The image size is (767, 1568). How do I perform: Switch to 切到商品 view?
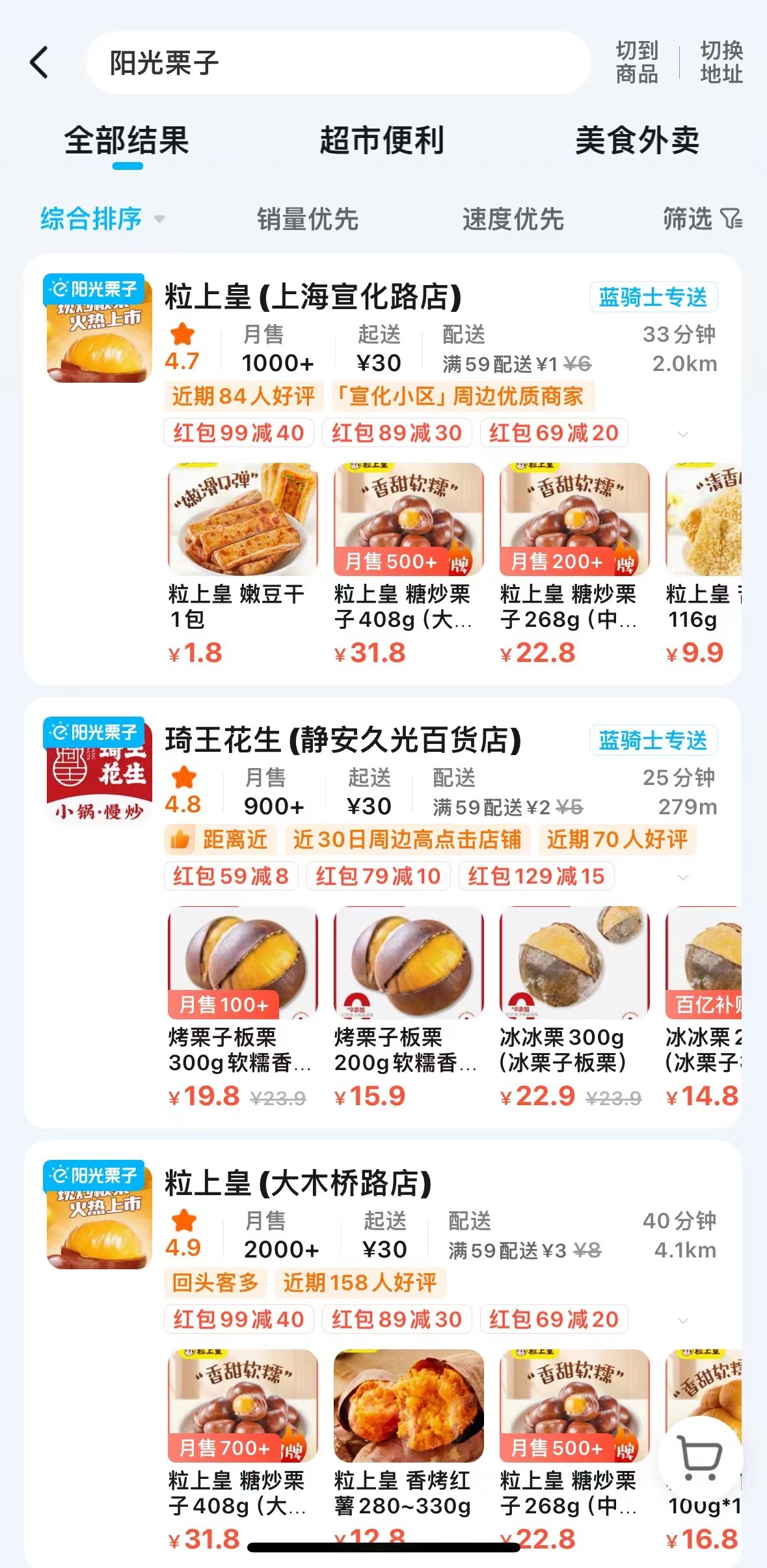637,62
